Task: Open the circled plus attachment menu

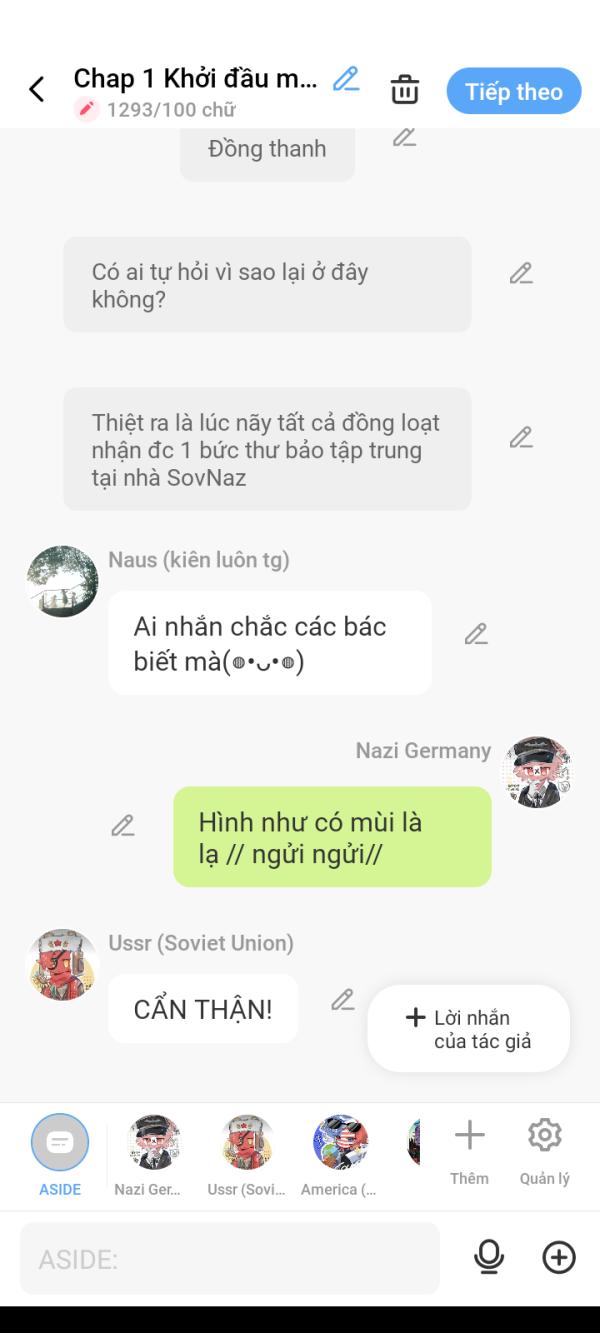Action: [559, 1257]
